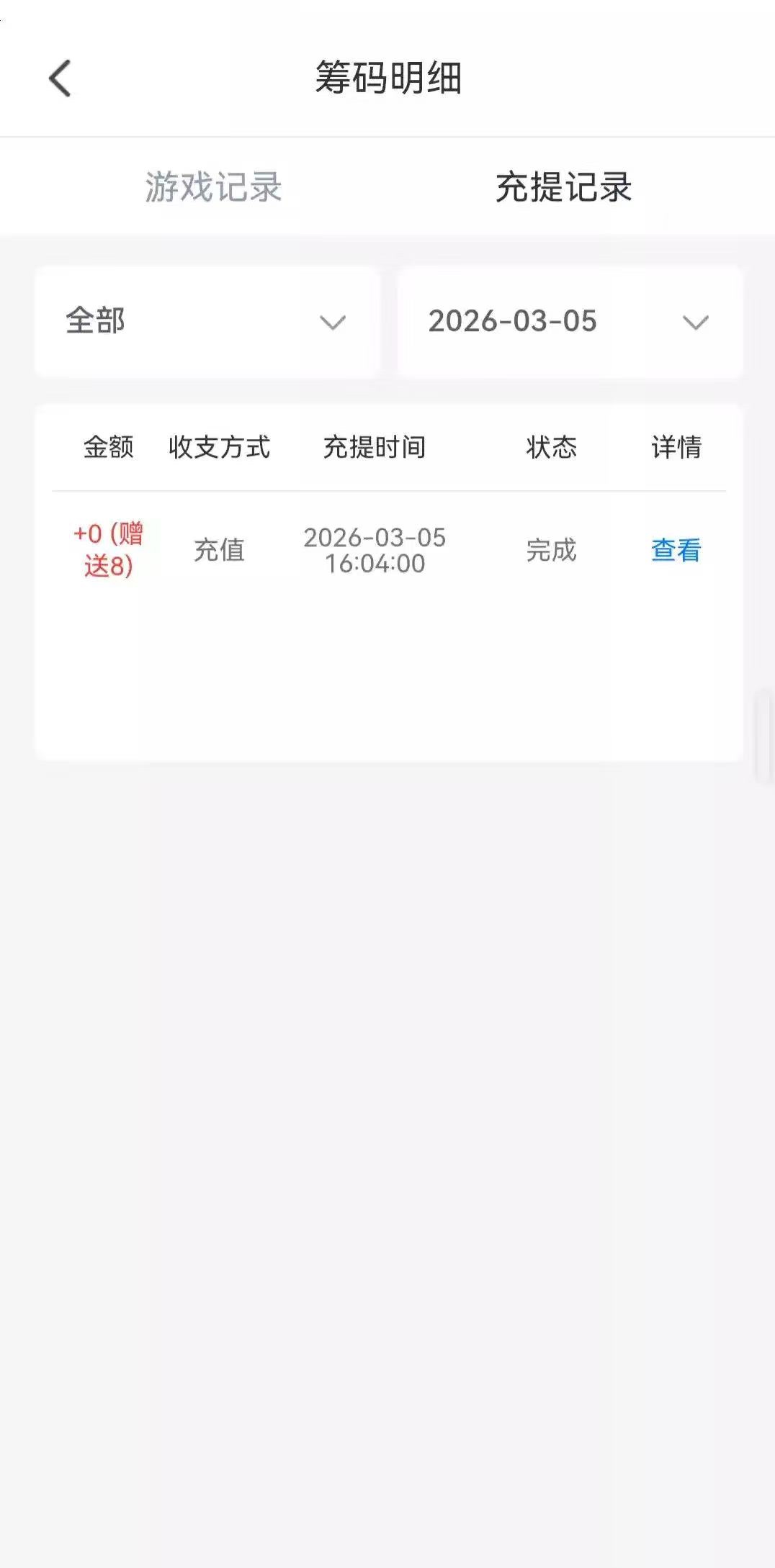775x1568 pixels.
Task: Go back from the 筹码明细 page
Action: [x=61, y=78]
